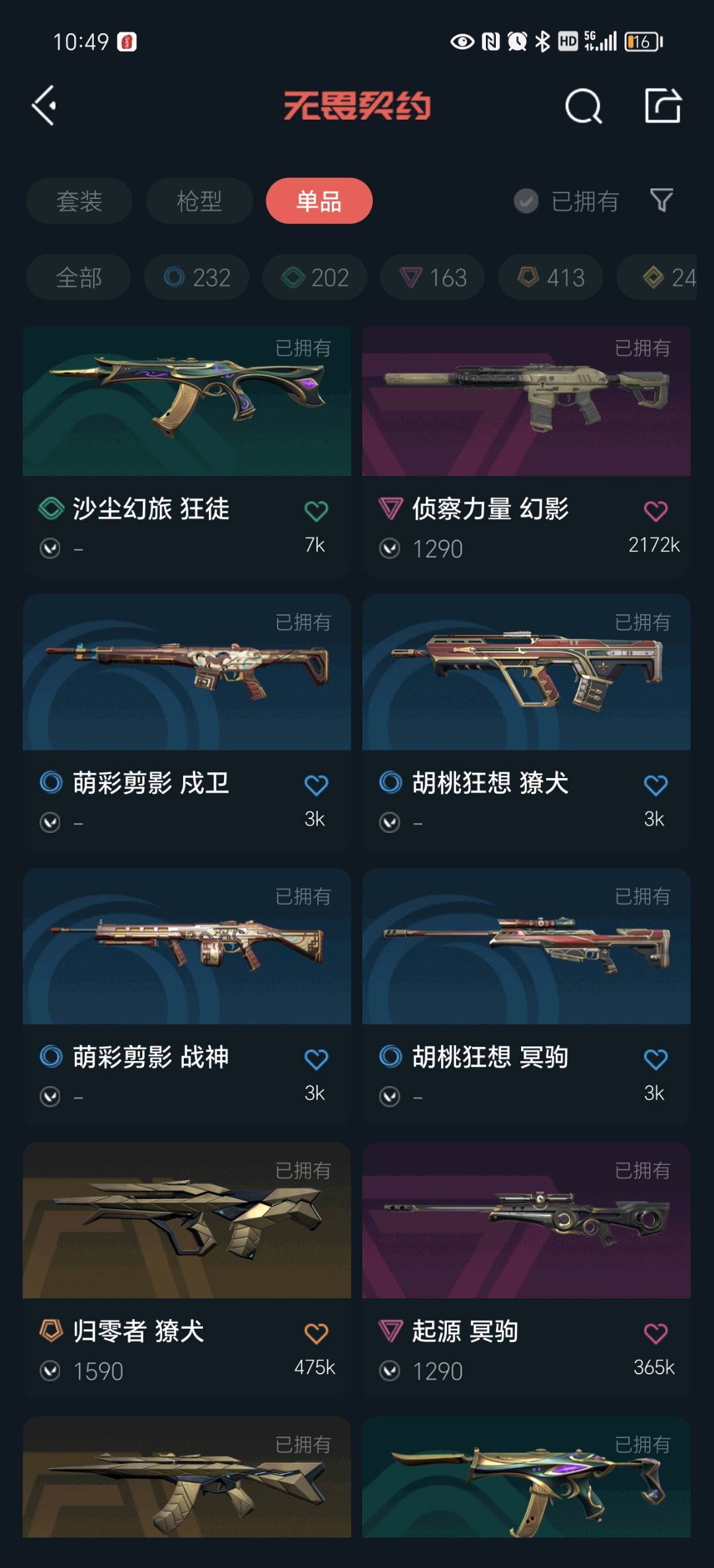This screenshot has height=1568, width=714.
Task: Switch to the 枪型 tab
Action: pos(199,201)
